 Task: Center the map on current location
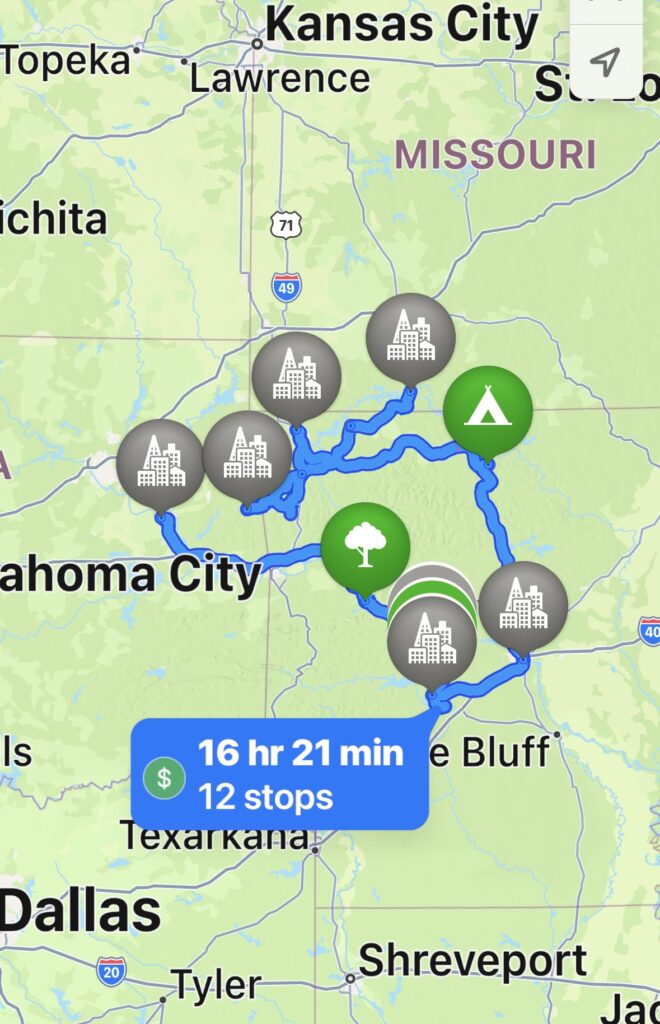pyautogui.click(x=605, y=62)
